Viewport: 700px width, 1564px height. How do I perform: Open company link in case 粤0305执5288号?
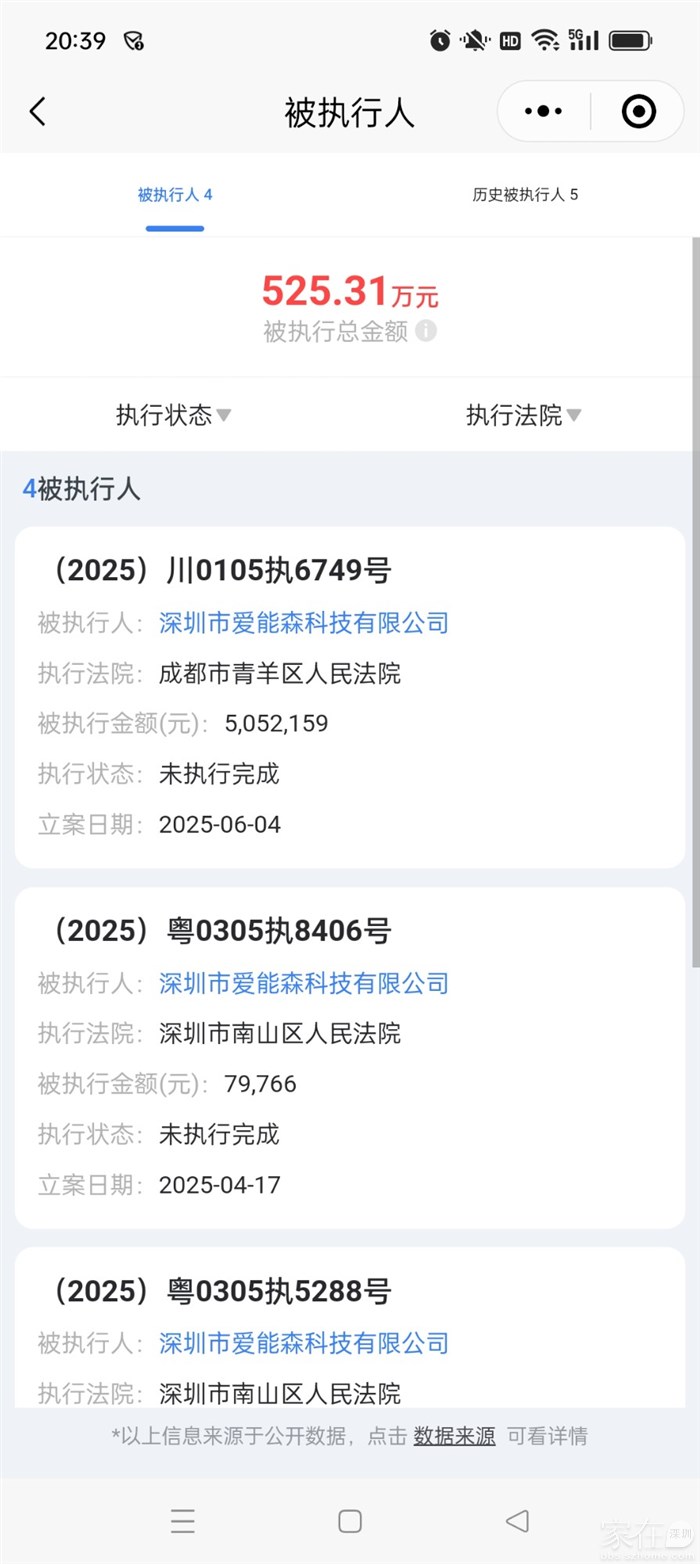click(x=304, y=1343)
